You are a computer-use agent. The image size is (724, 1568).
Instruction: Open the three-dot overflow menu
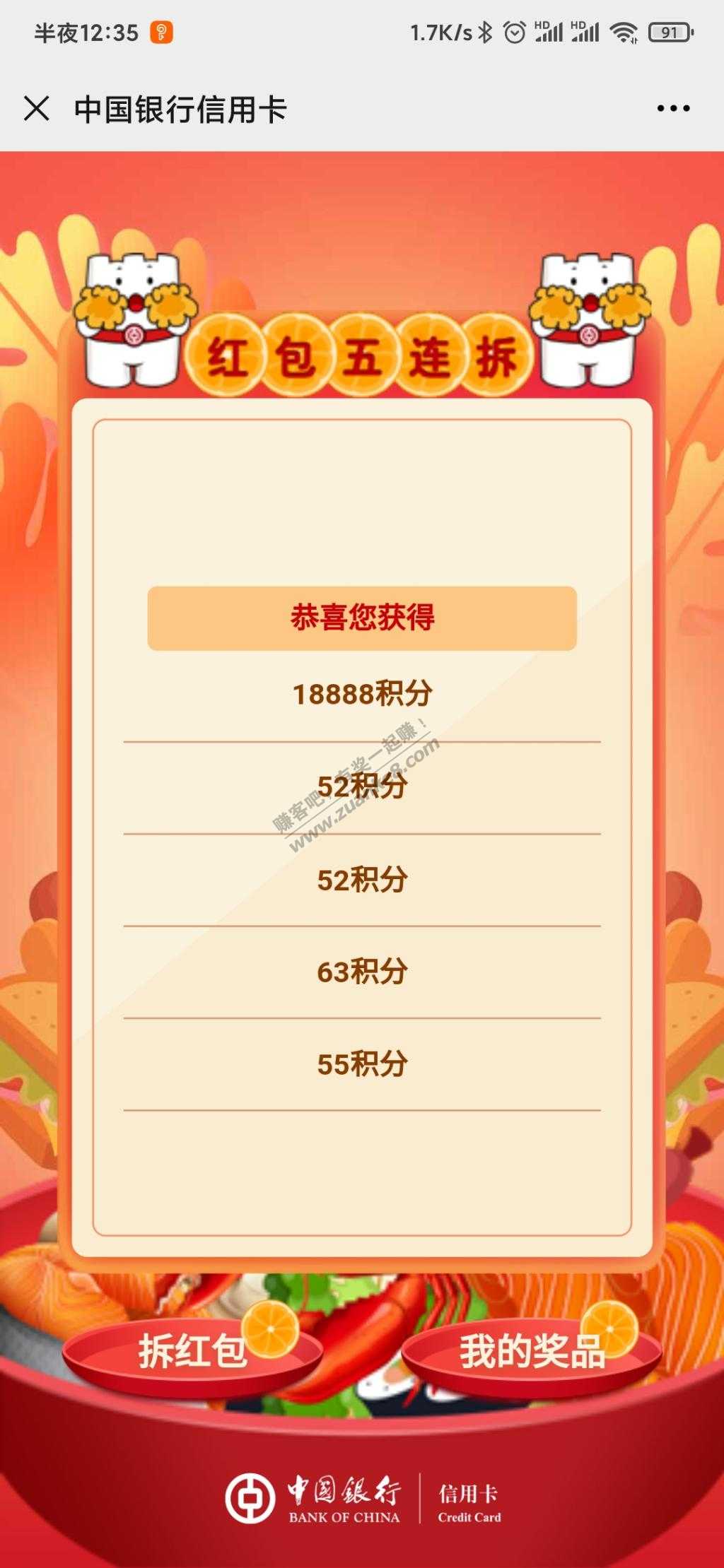(673, 109)
